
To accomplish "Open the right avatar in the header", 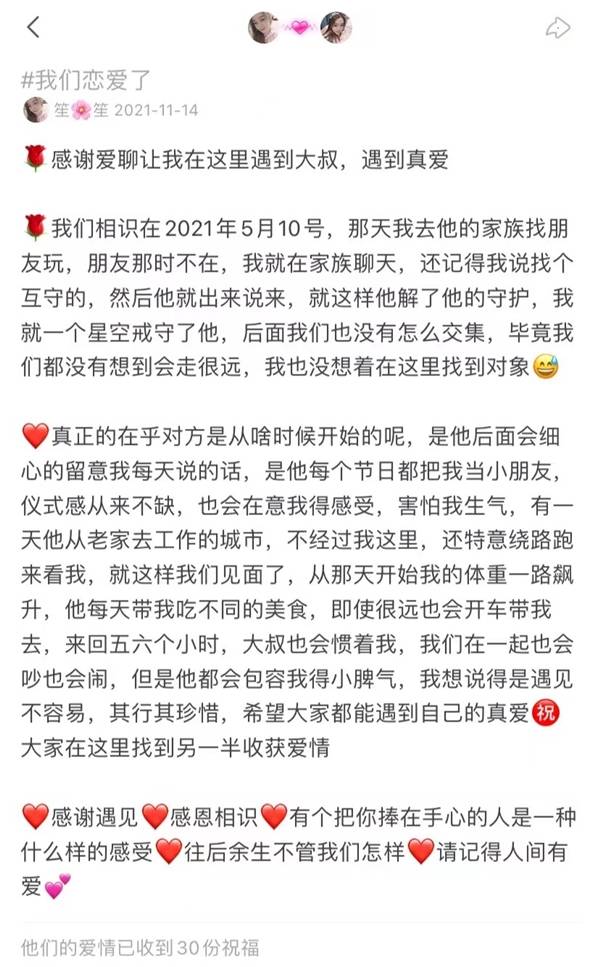I will tap(336, 28).
